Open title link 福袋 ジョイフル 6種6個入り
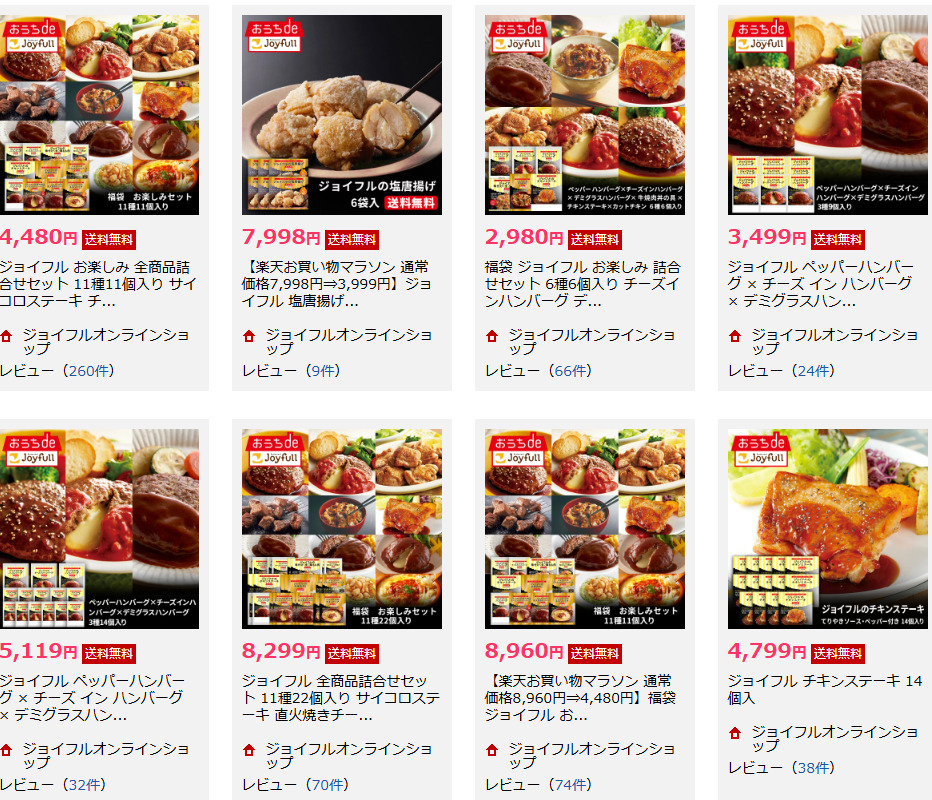Image resolution: width=932 pixels, height=800 pixels. (582, 284)
